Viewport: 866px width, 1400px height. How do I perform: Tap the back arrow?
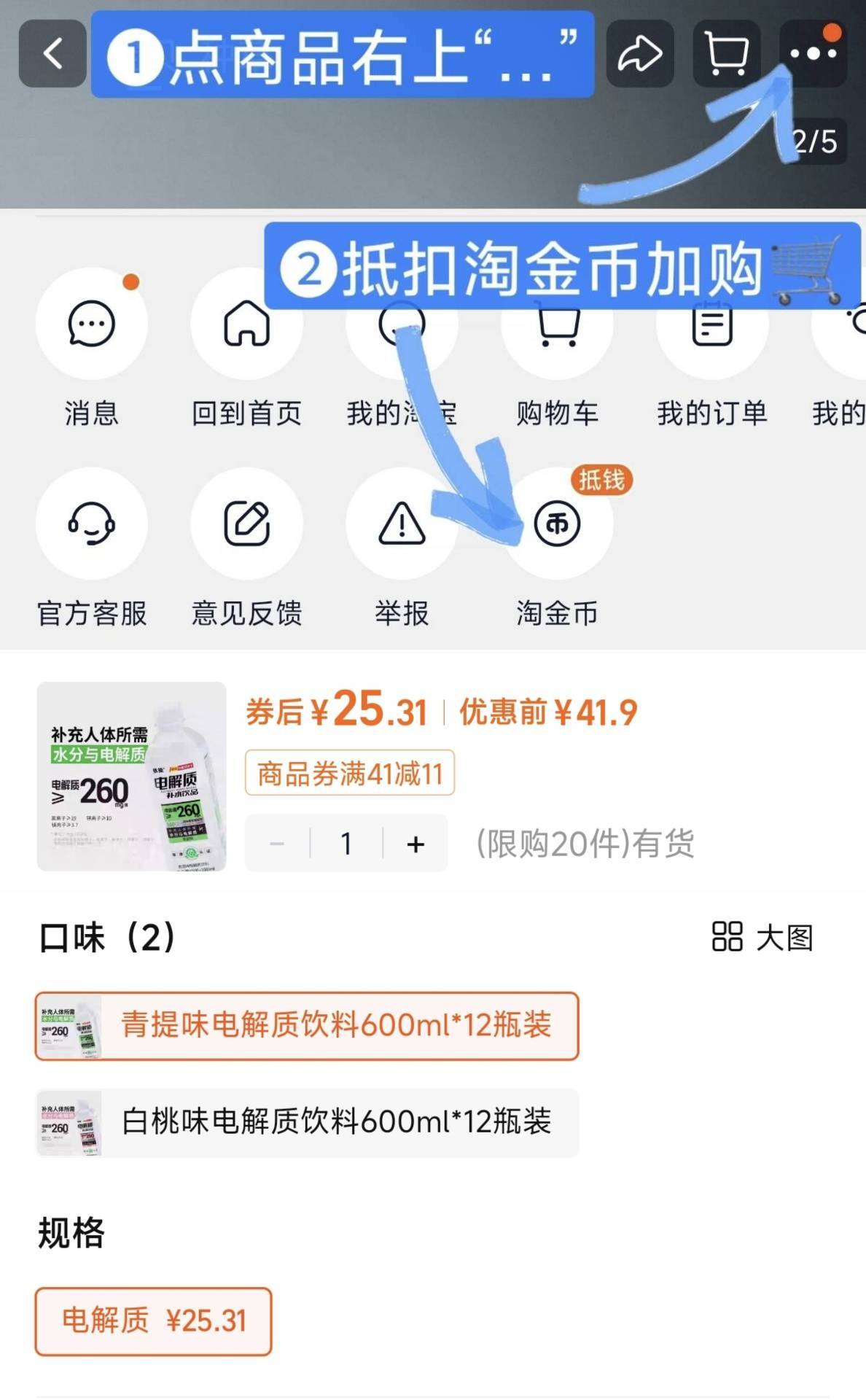(x=52, y=53)
